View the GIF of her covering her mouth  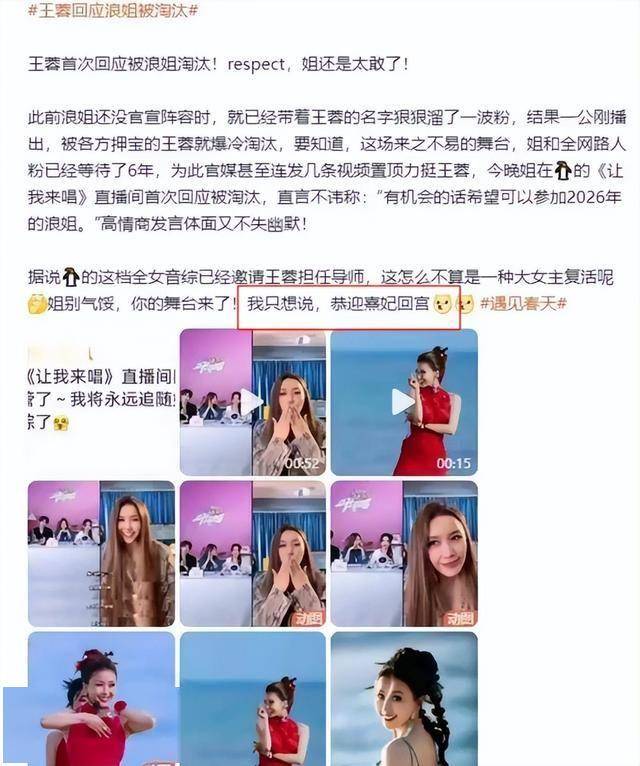[252, 554]
